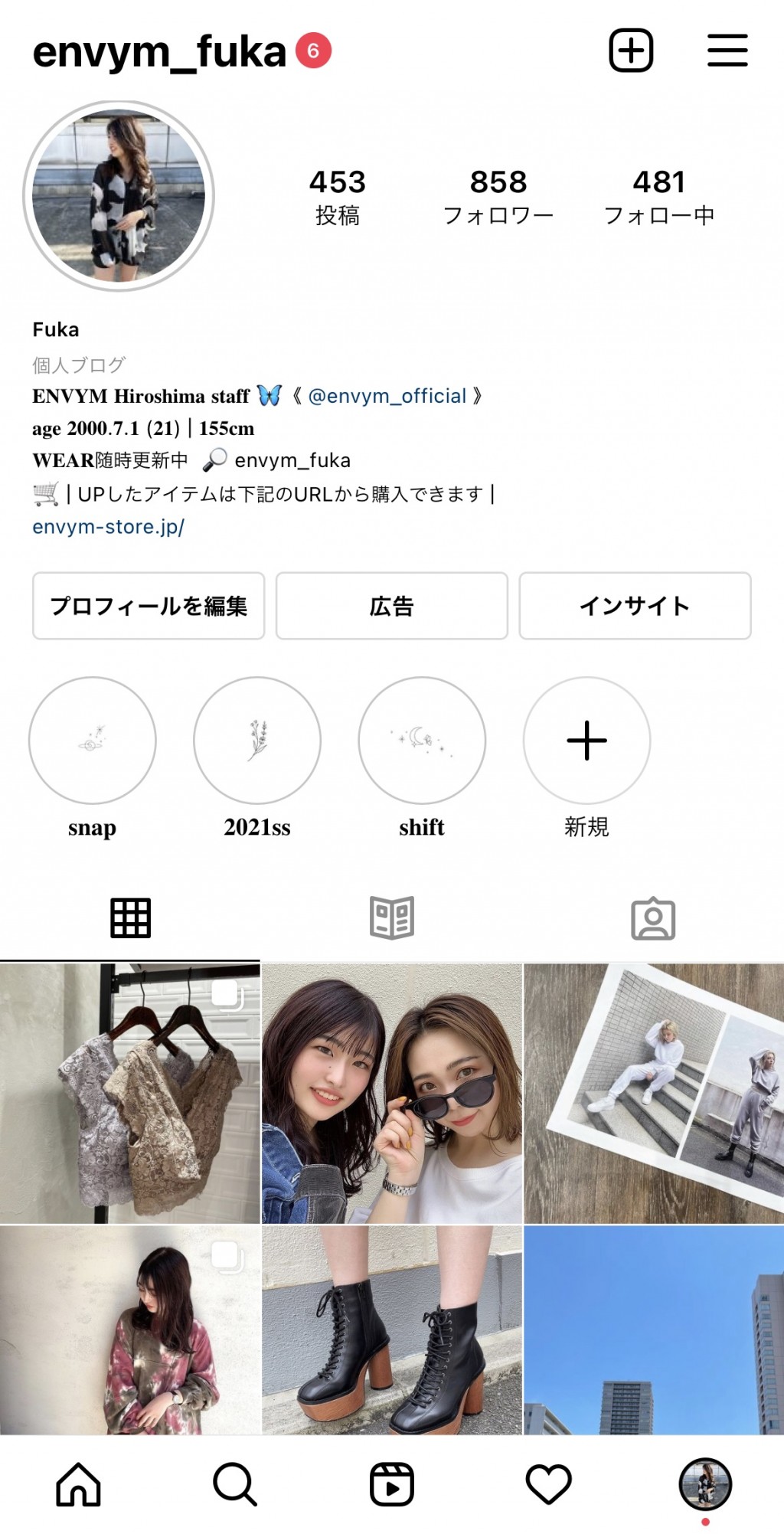Tap the profile picture
The height and width of the screenshot is (1534, 784).
(x=119, y=196)
